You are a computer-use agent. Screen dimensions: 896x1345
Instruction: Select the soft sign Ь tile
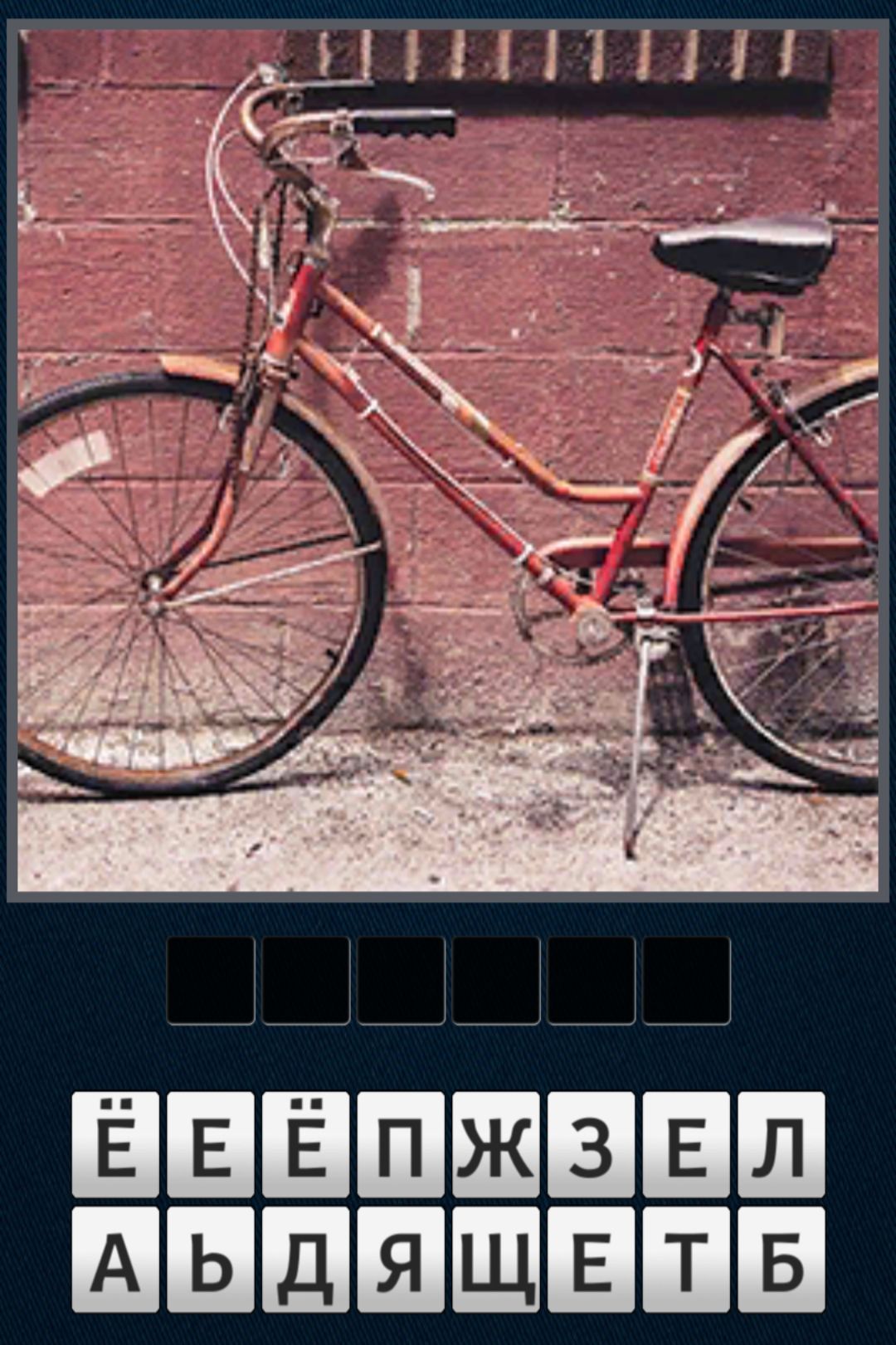(x=211, y=1259)
